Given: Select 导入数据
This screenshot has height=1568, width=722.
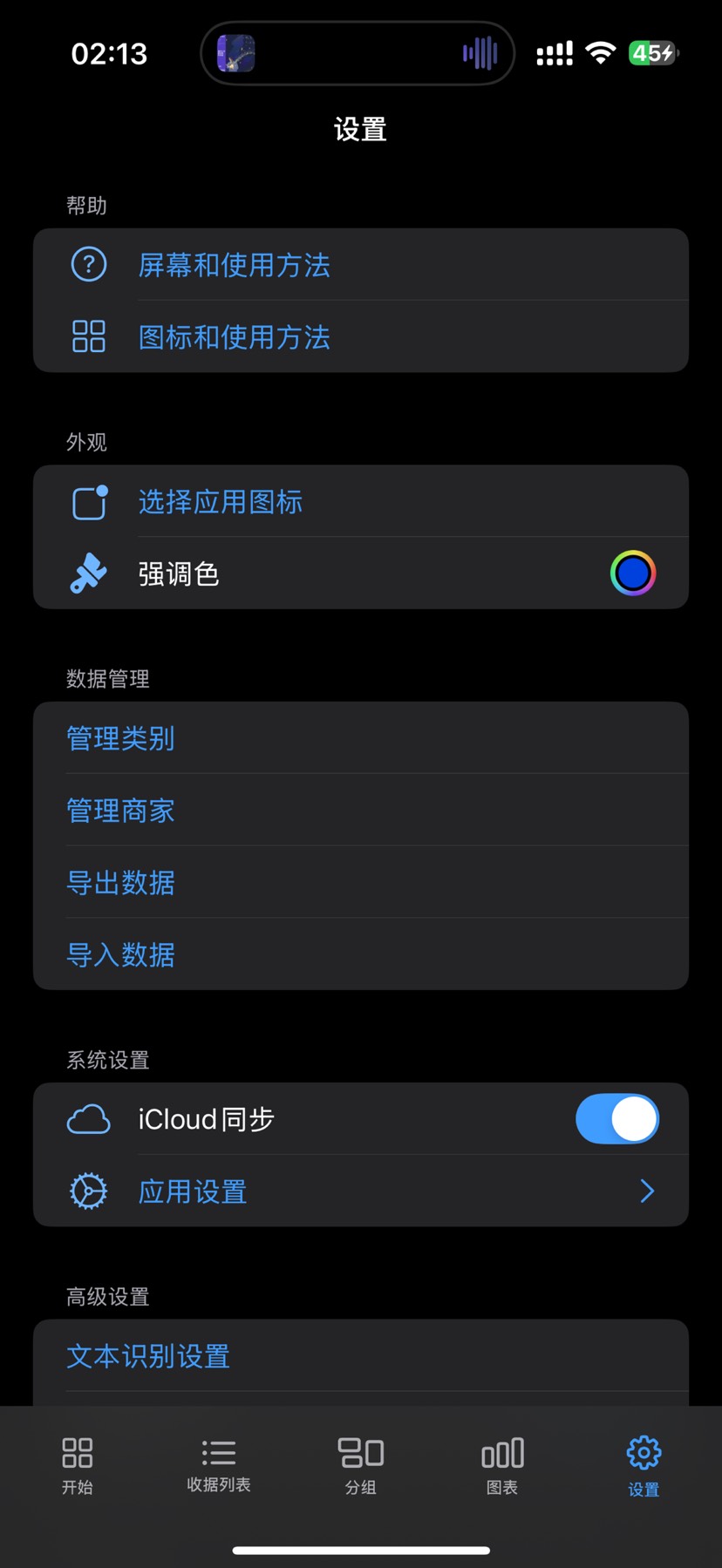Looking at the screenshot, I should (x=121, y=955).
